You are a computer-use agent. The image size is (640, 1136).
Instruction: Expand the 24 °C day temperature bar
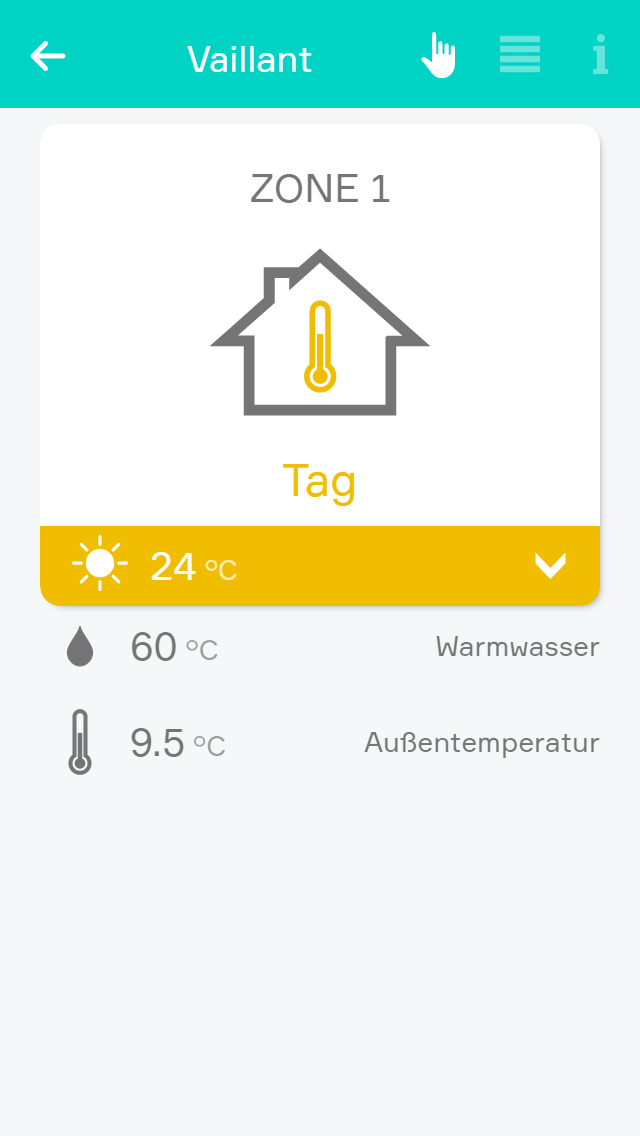pos(550,566)
